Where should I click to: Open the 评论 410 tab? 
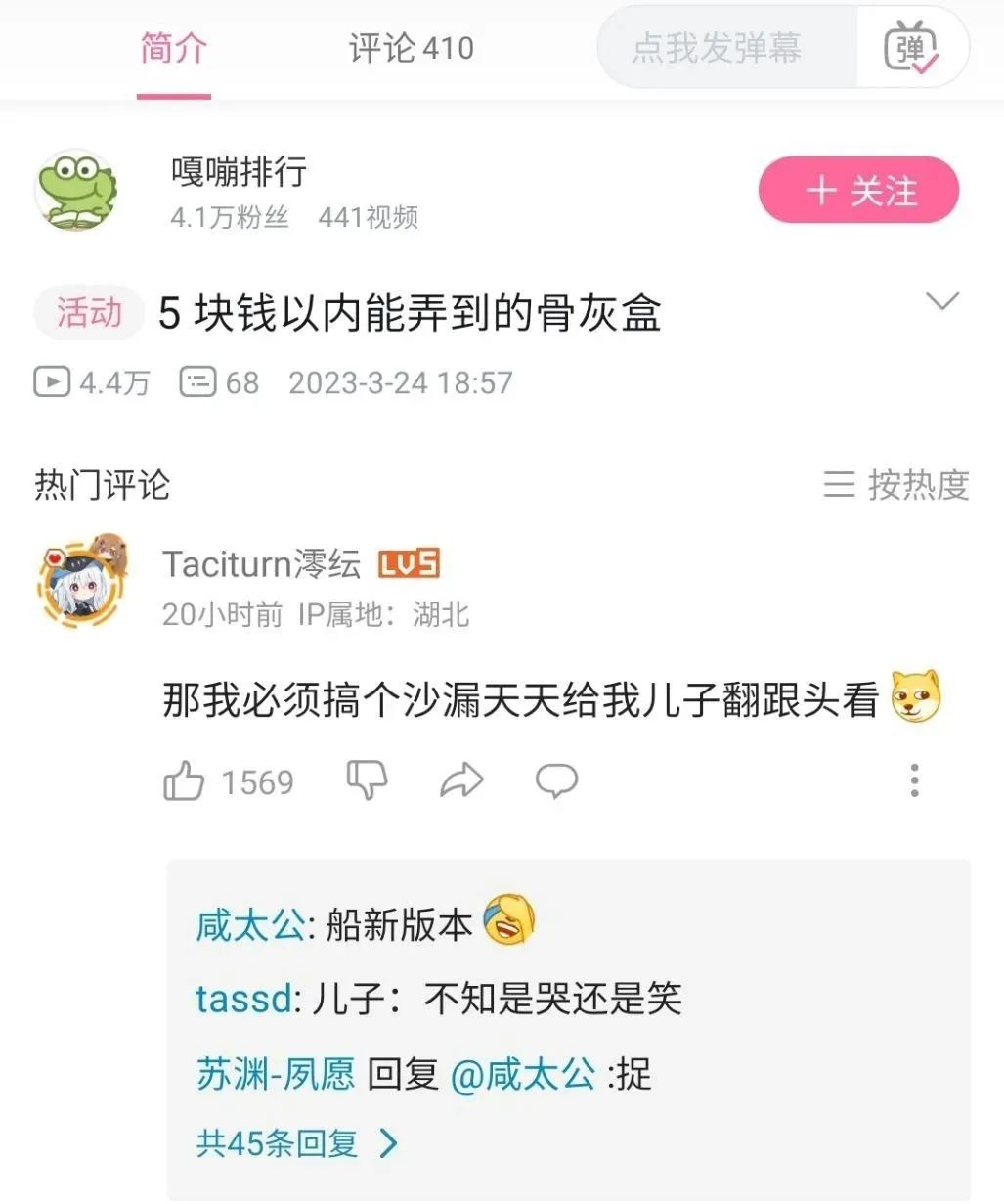click(x=411, y=48)
